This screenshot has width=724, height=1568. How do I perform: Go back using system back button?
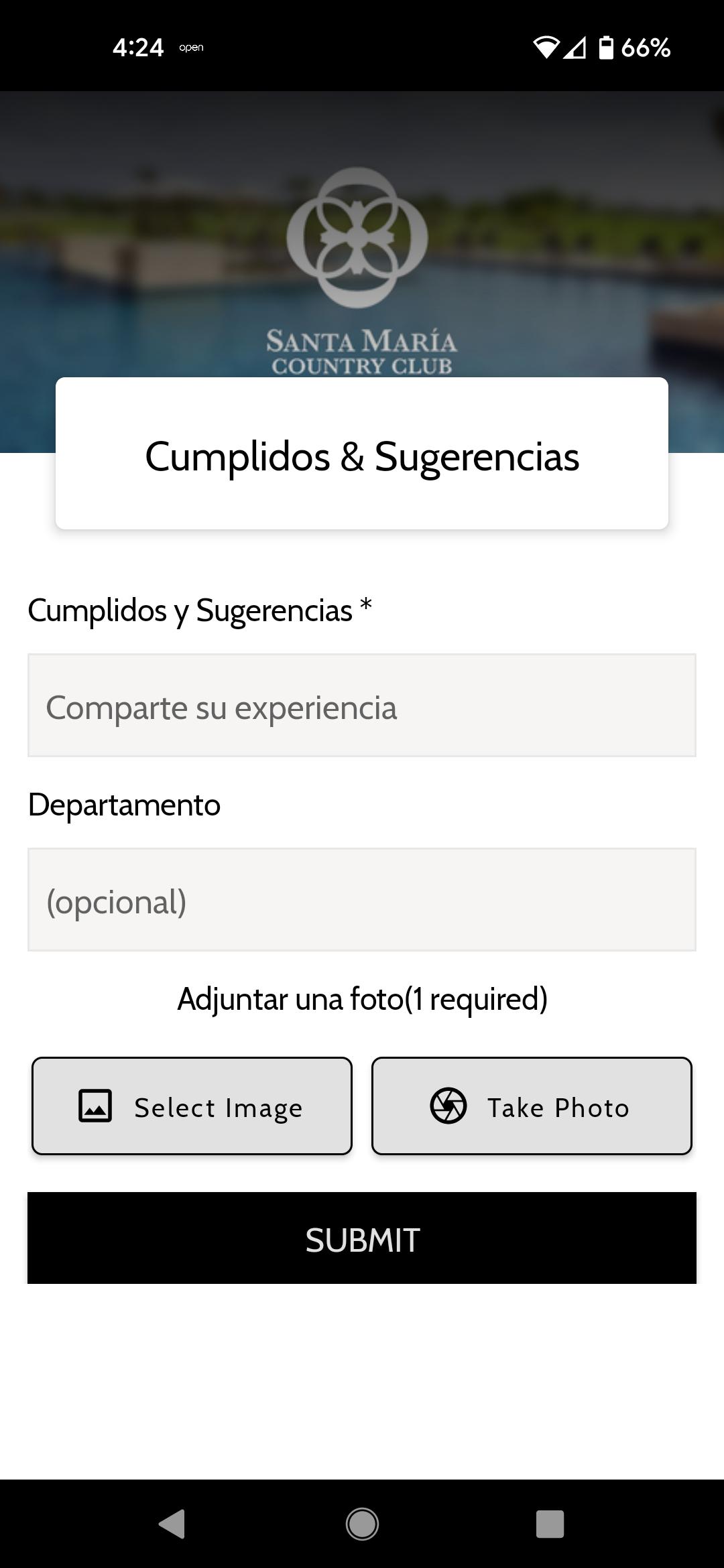coord(172,1524)
